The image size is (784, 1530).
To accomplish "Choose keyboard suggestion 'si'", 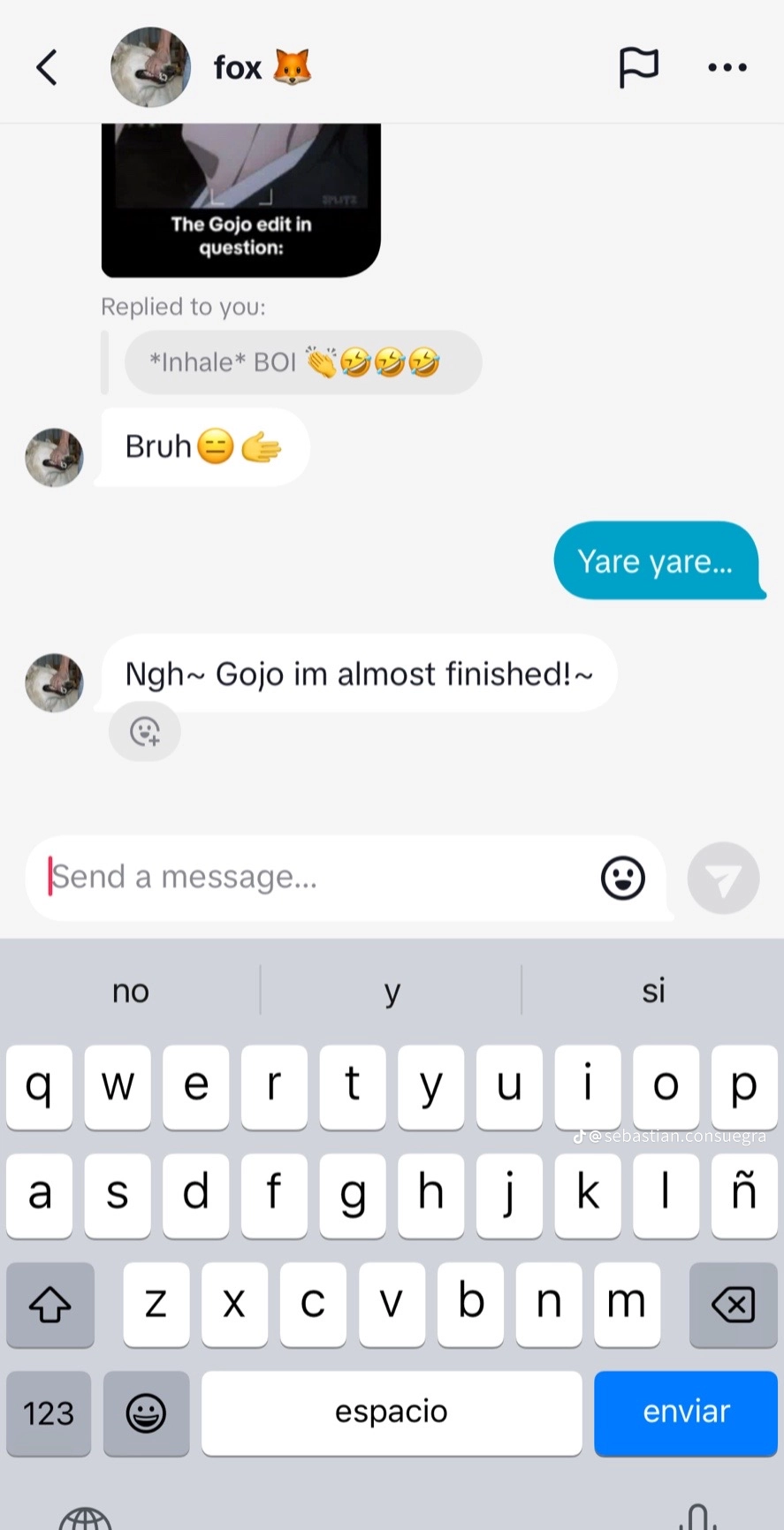I will pyautogui.click(x=653, y=991).
